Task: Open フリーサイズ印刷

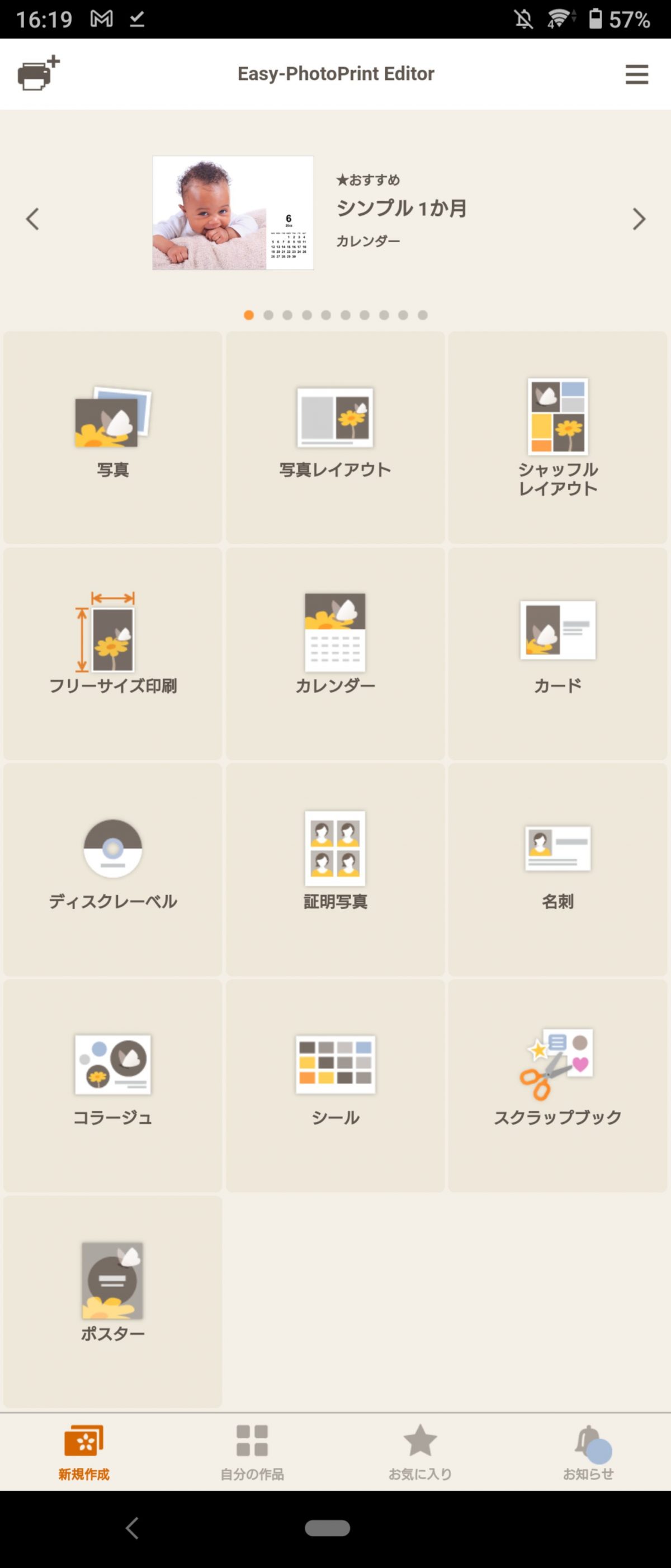Action: (x=112, y=653)
